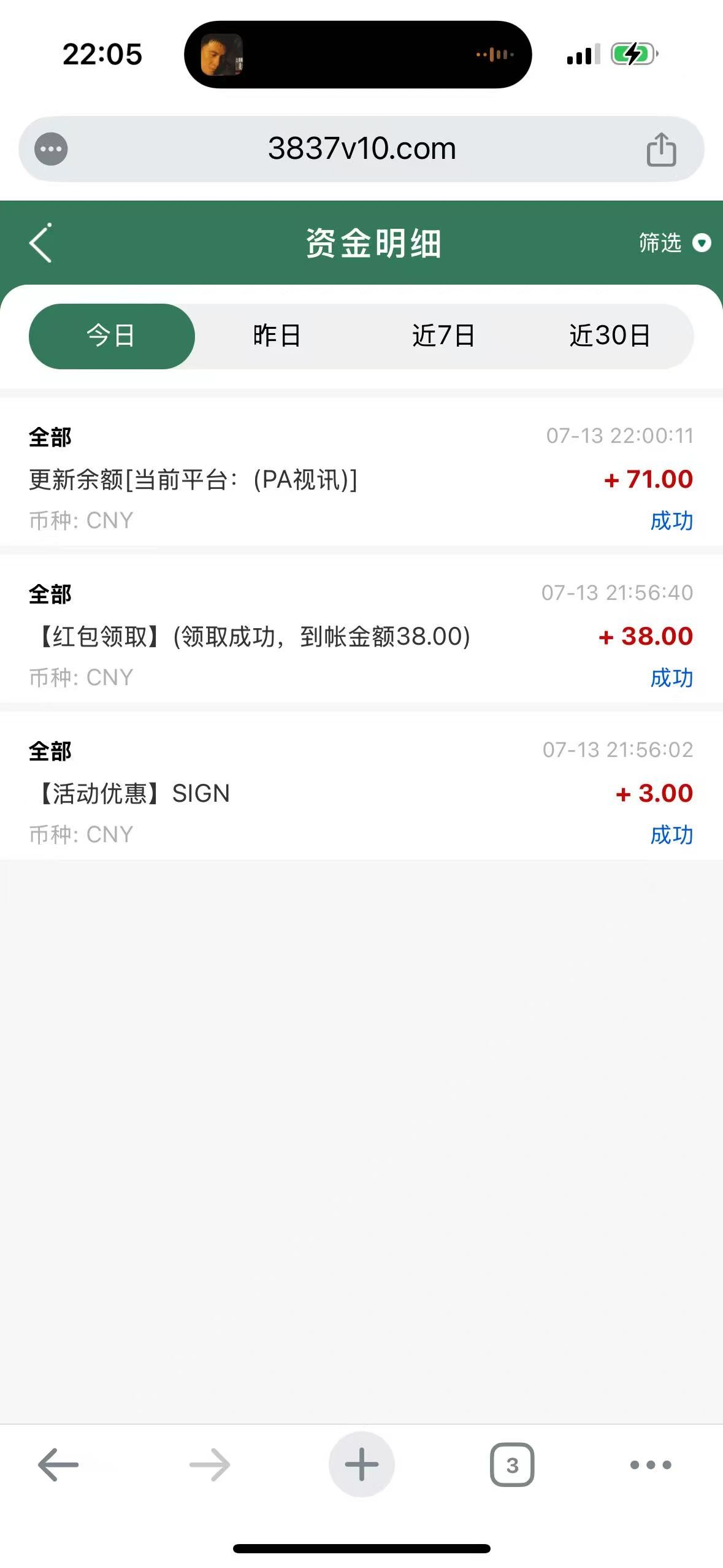The image size is (723, 1568).
Task: Tap 全部 on the +38.00 record
Action: coord(50,593)
